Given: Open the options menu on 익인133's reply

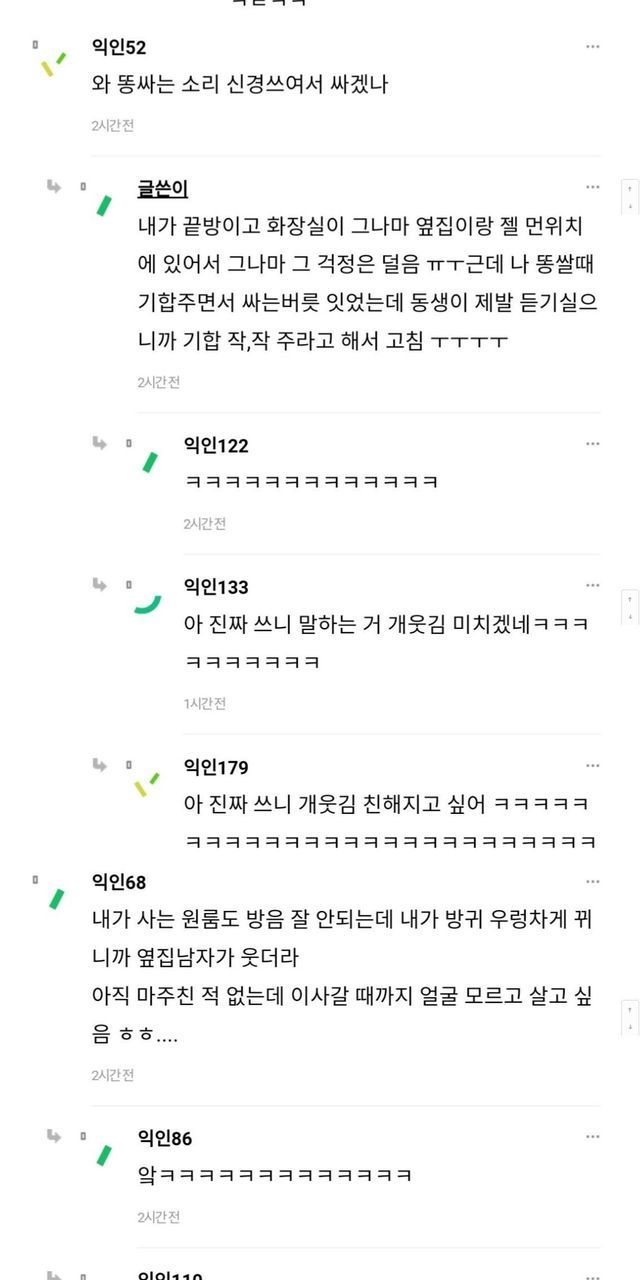Looking at the screenshot, I should pyautogui.click(x=593, y=585).
